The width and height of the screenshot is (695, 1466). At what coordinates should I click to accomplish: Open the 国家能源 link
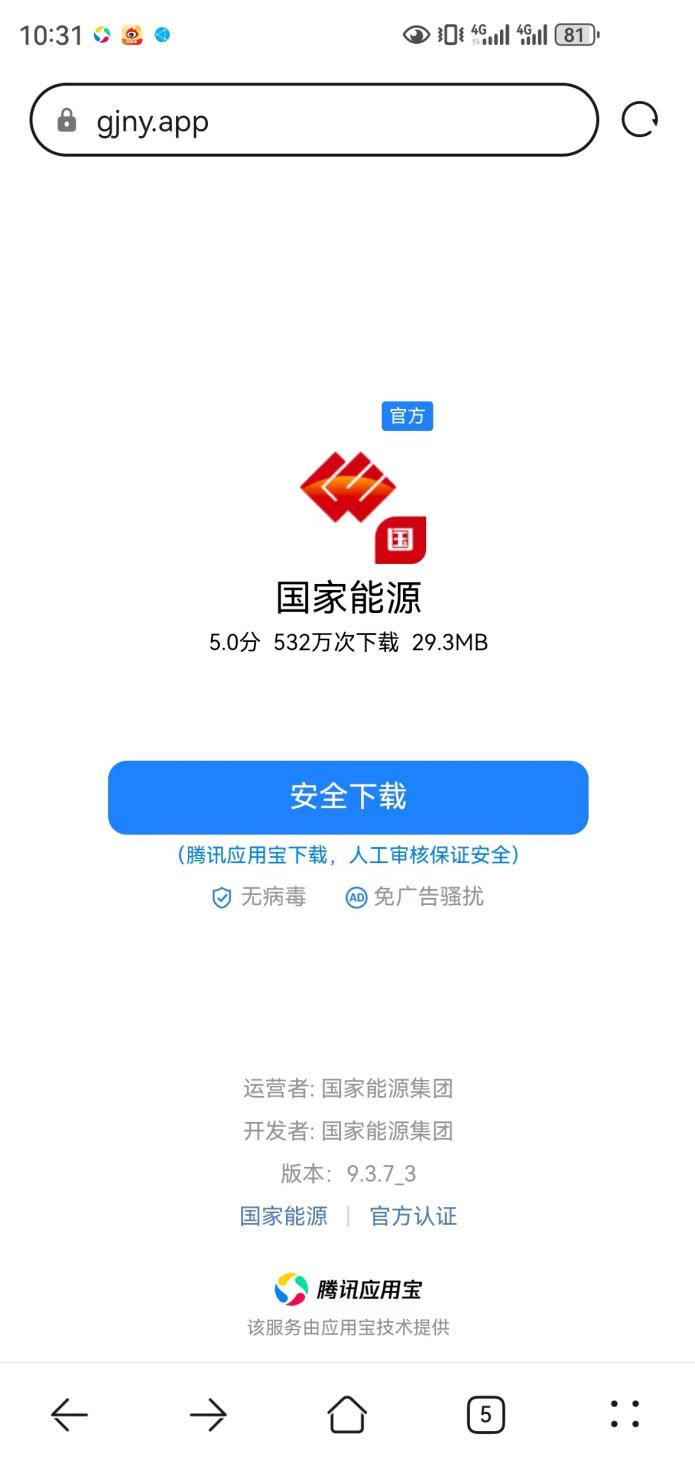pyautogui.click(x=284, y=1216)
